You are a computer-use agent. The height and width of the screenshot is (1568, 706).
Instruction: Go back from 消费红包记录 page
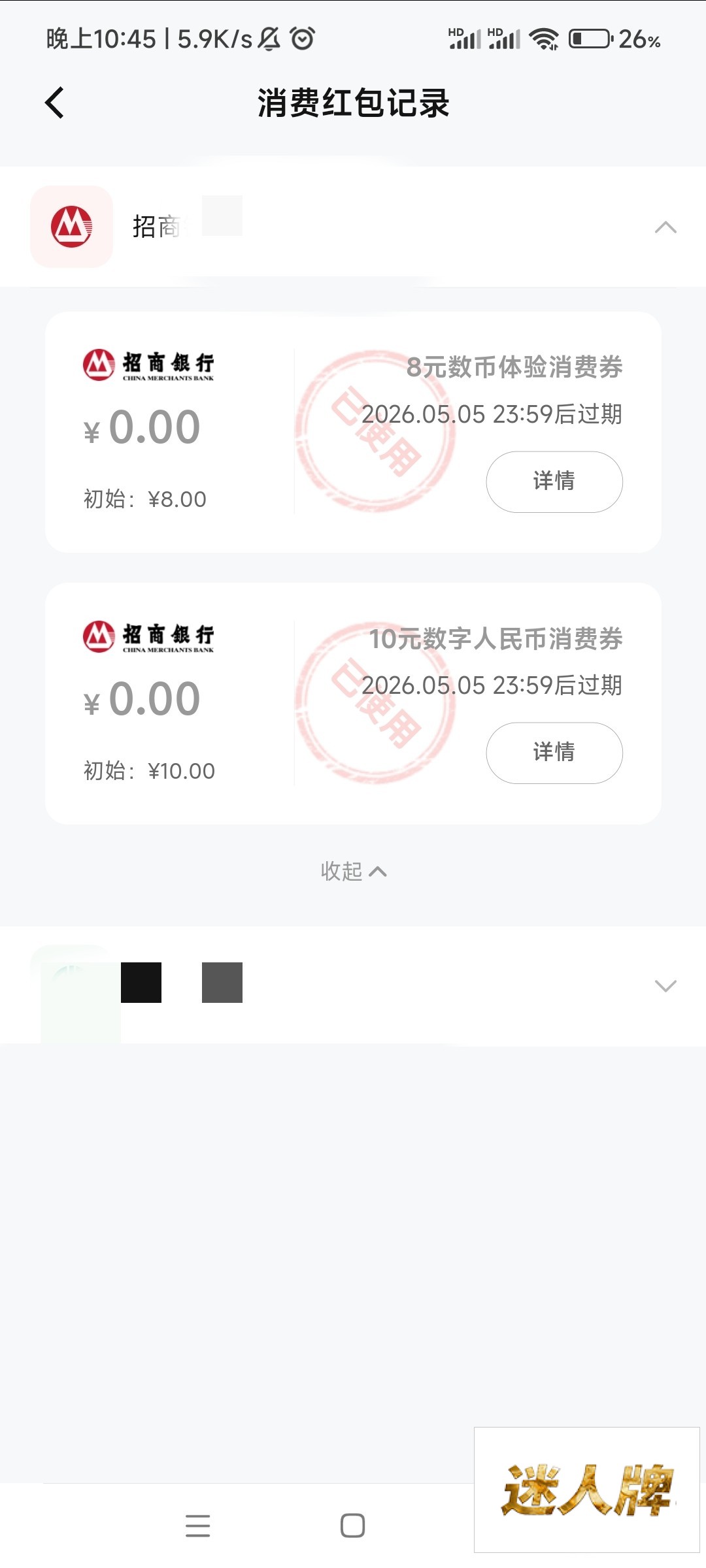pos(55,103)
